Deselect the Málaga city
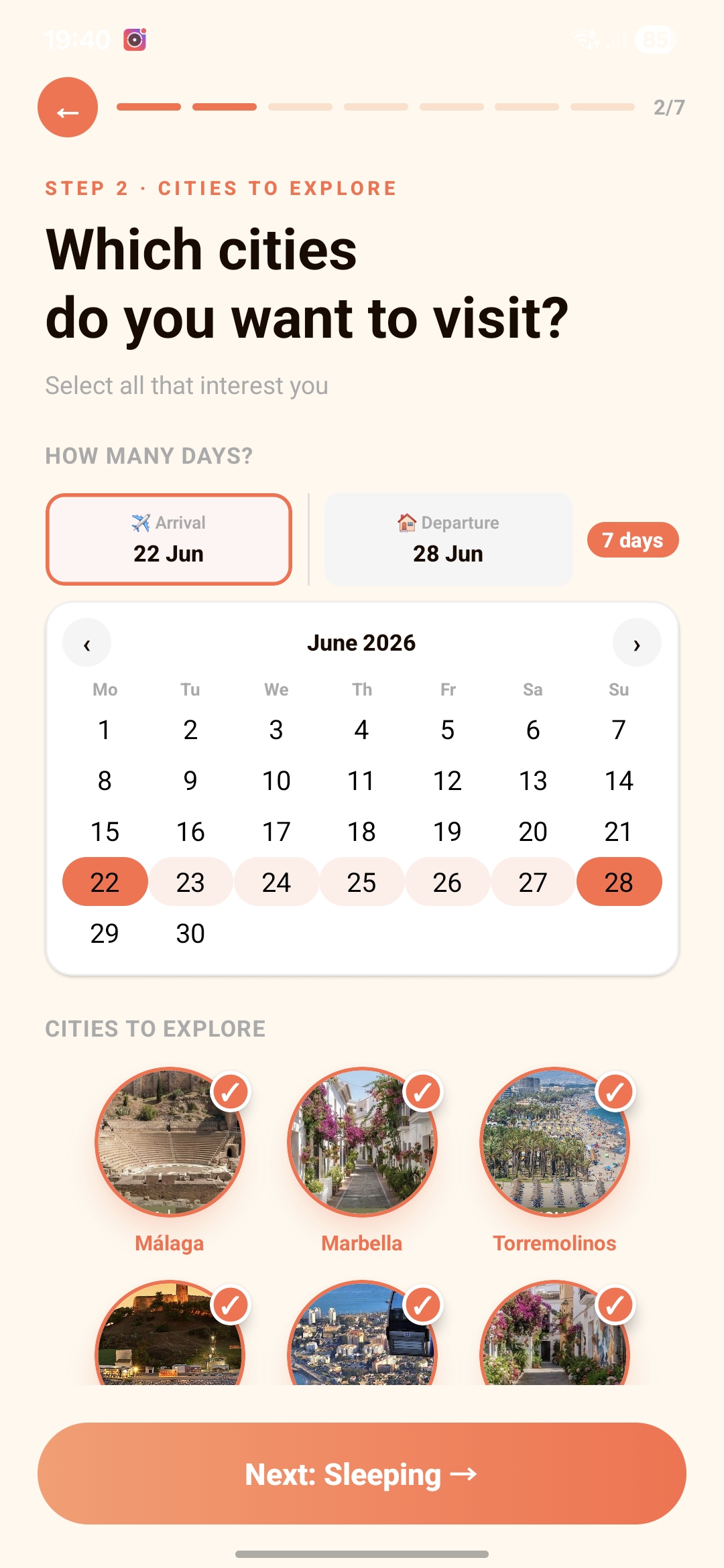Viewport: 724px width, 1568px height. click(170, 1142)
